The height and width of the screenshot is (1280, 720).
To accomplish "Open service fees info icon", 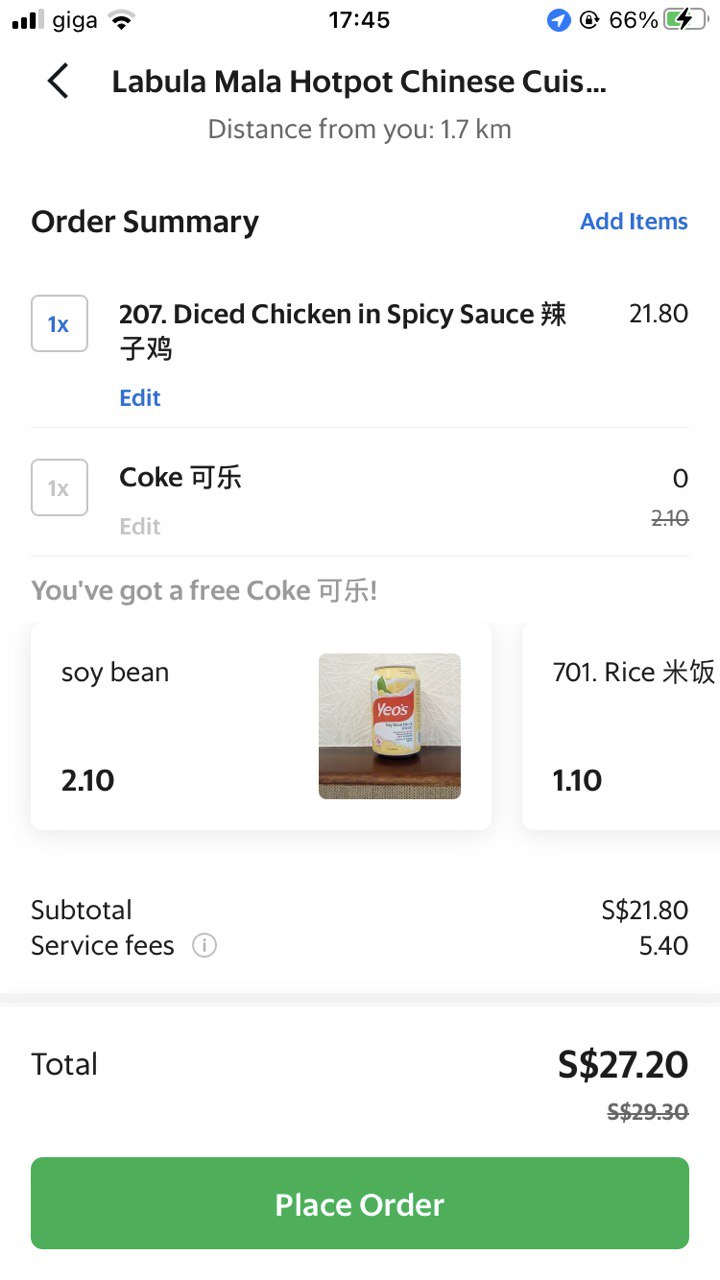I will pos(204,945).
